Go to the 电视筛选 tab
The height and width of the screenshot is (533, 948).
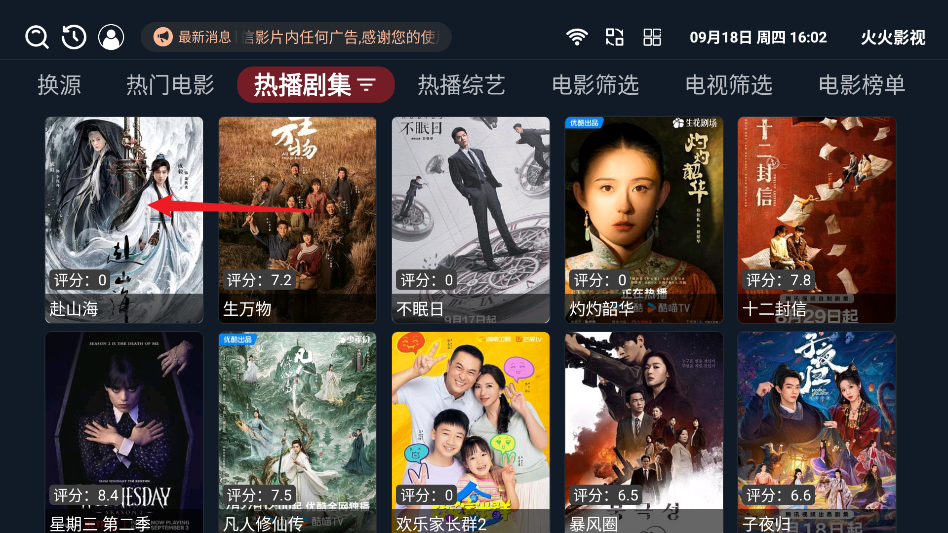[729, 85]
